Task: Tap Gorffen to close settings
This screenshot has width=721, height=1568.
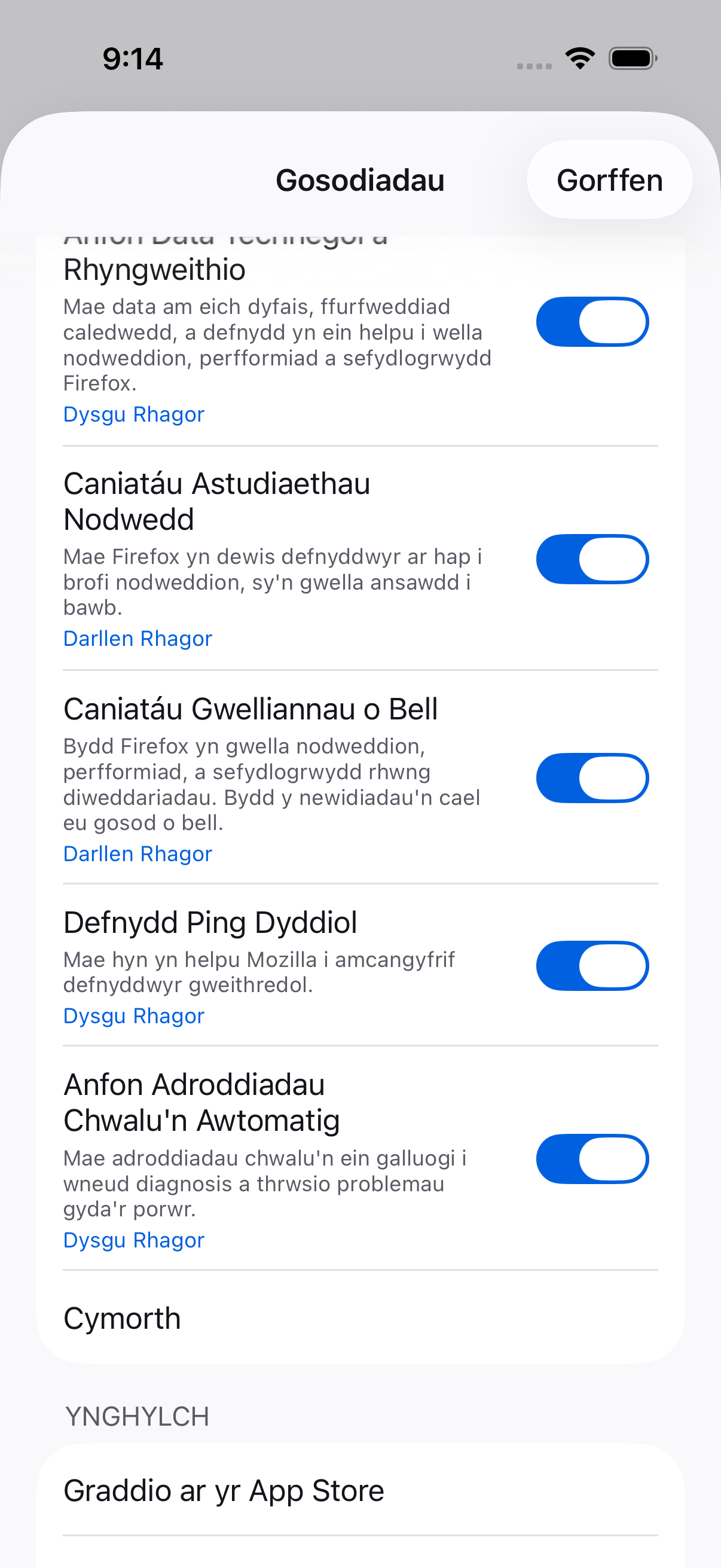Action: [609, 180]
